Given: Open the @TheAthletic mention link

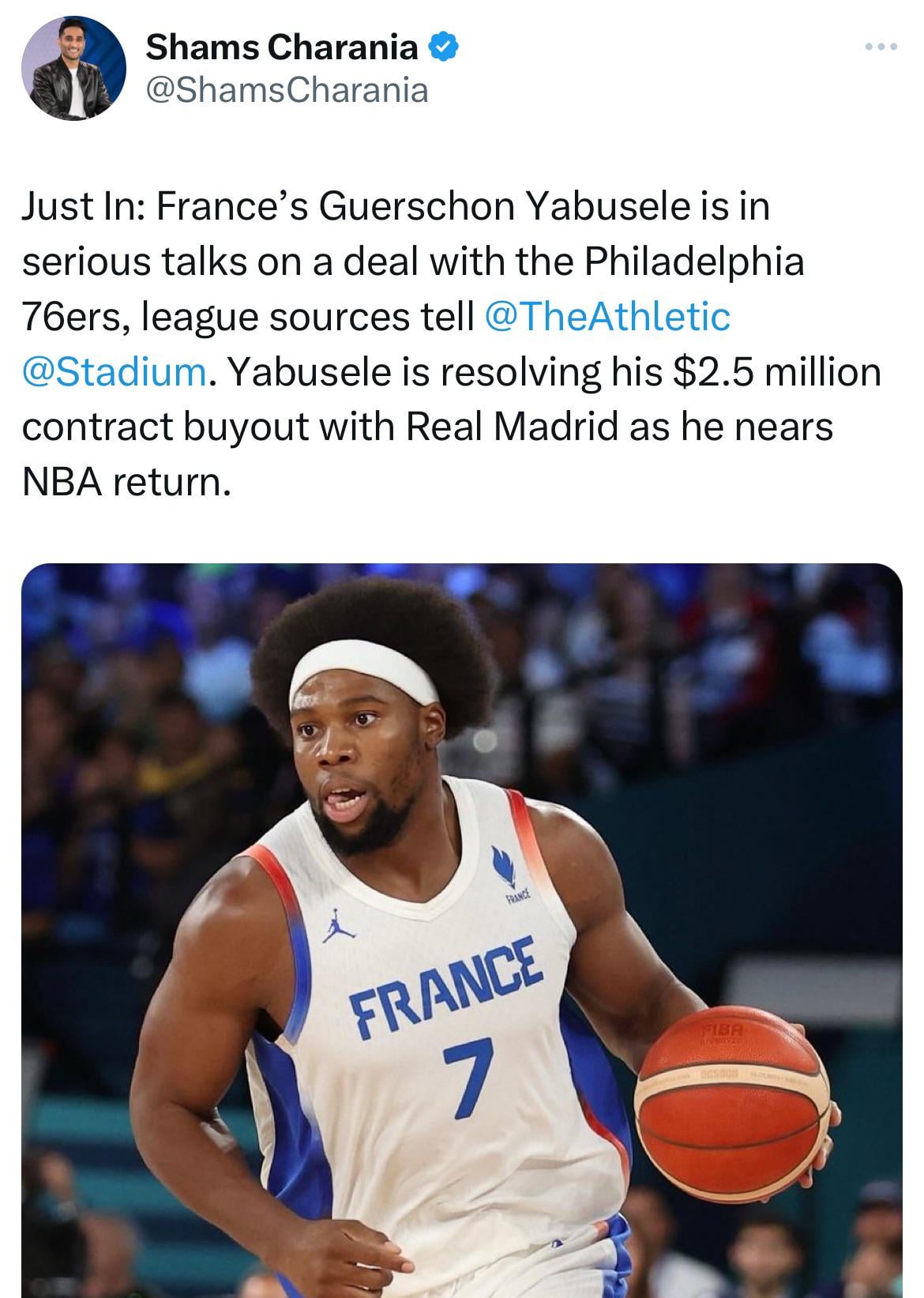Looking at the screenshot, I should pos(605,316).
